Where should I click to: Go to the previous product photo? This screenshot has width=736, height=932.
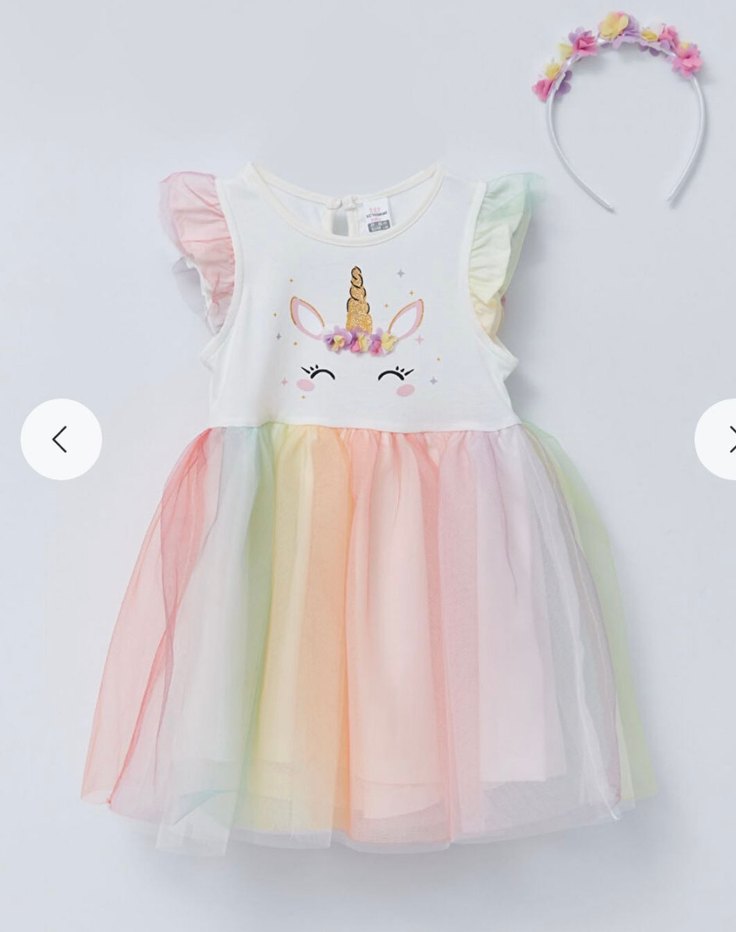(61, 439)
